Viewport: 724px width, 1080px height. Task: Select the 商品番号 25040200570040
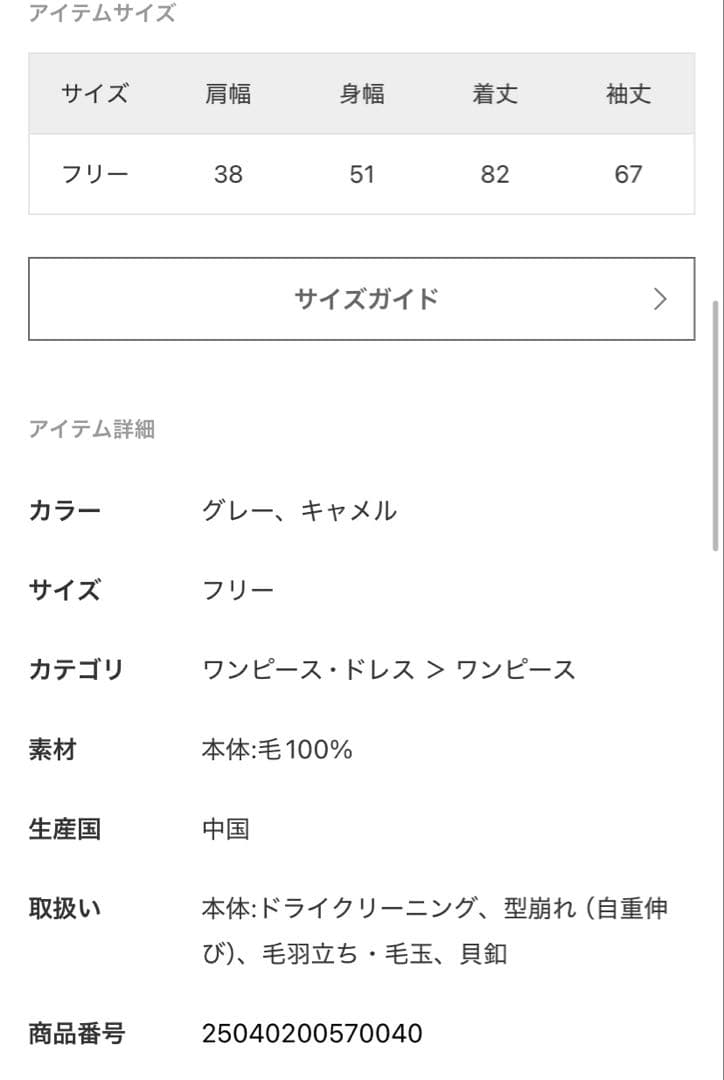coord(313,1032)
